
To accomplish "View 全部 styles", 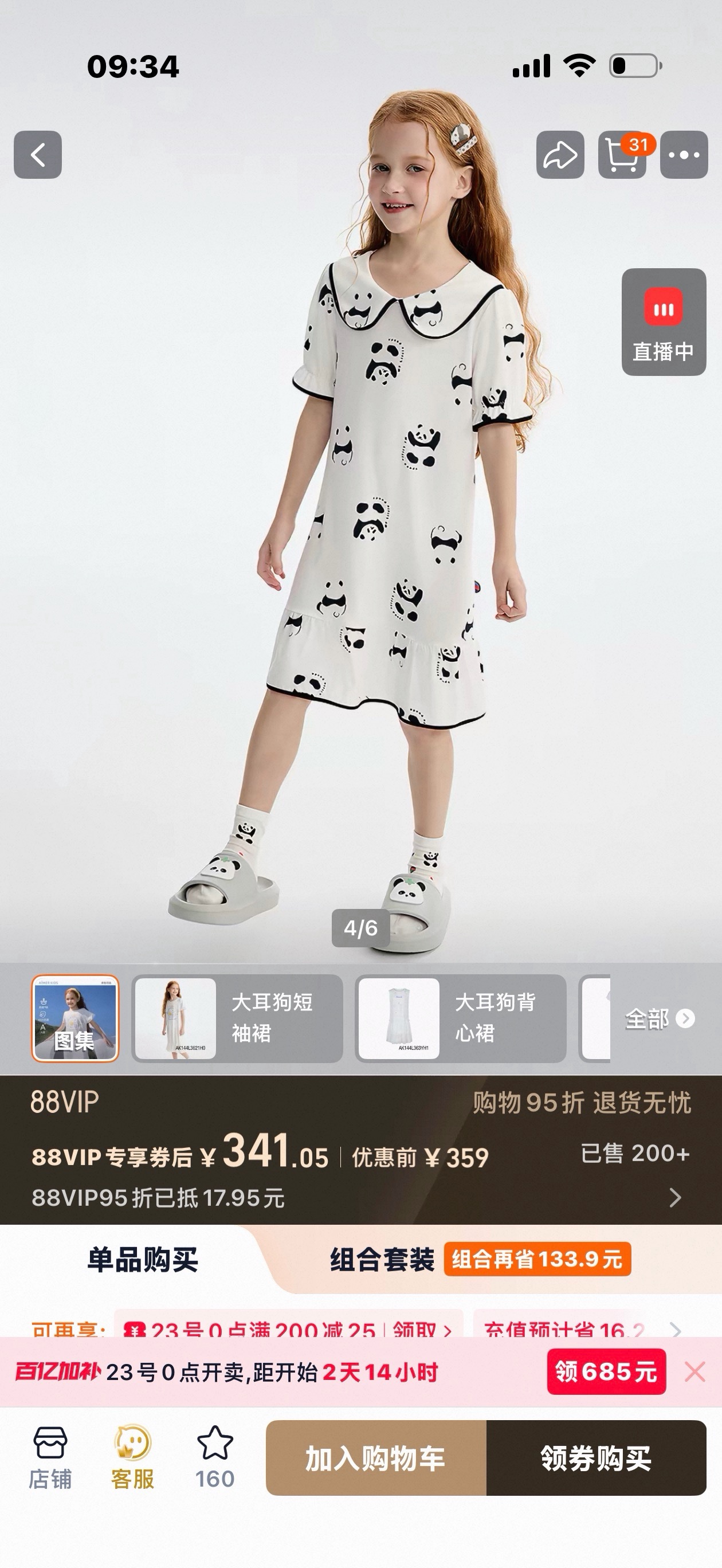I will tap(659, 1018).
